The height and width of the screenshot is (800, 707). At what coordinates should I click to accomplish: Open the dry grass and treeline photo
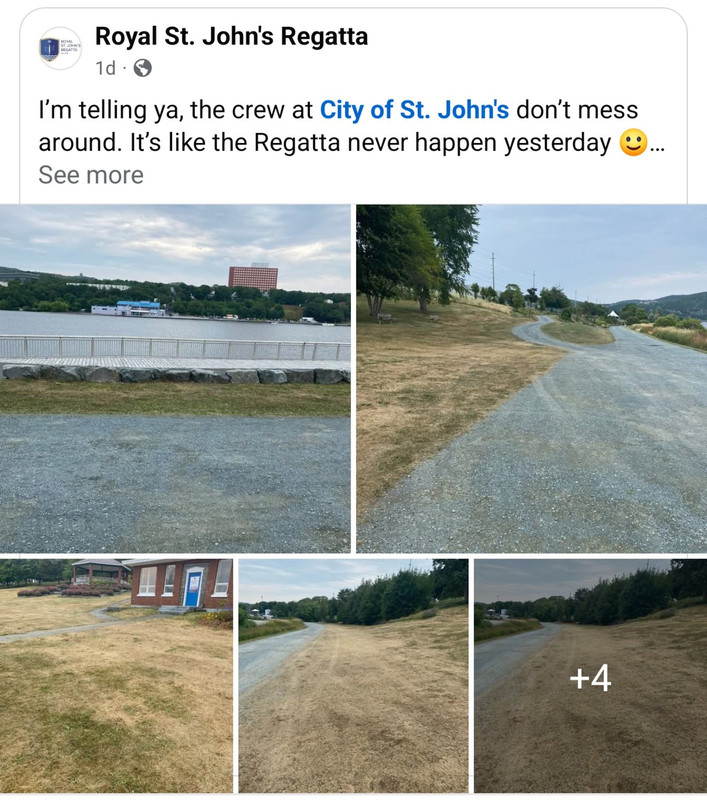(x=354, y=675)
